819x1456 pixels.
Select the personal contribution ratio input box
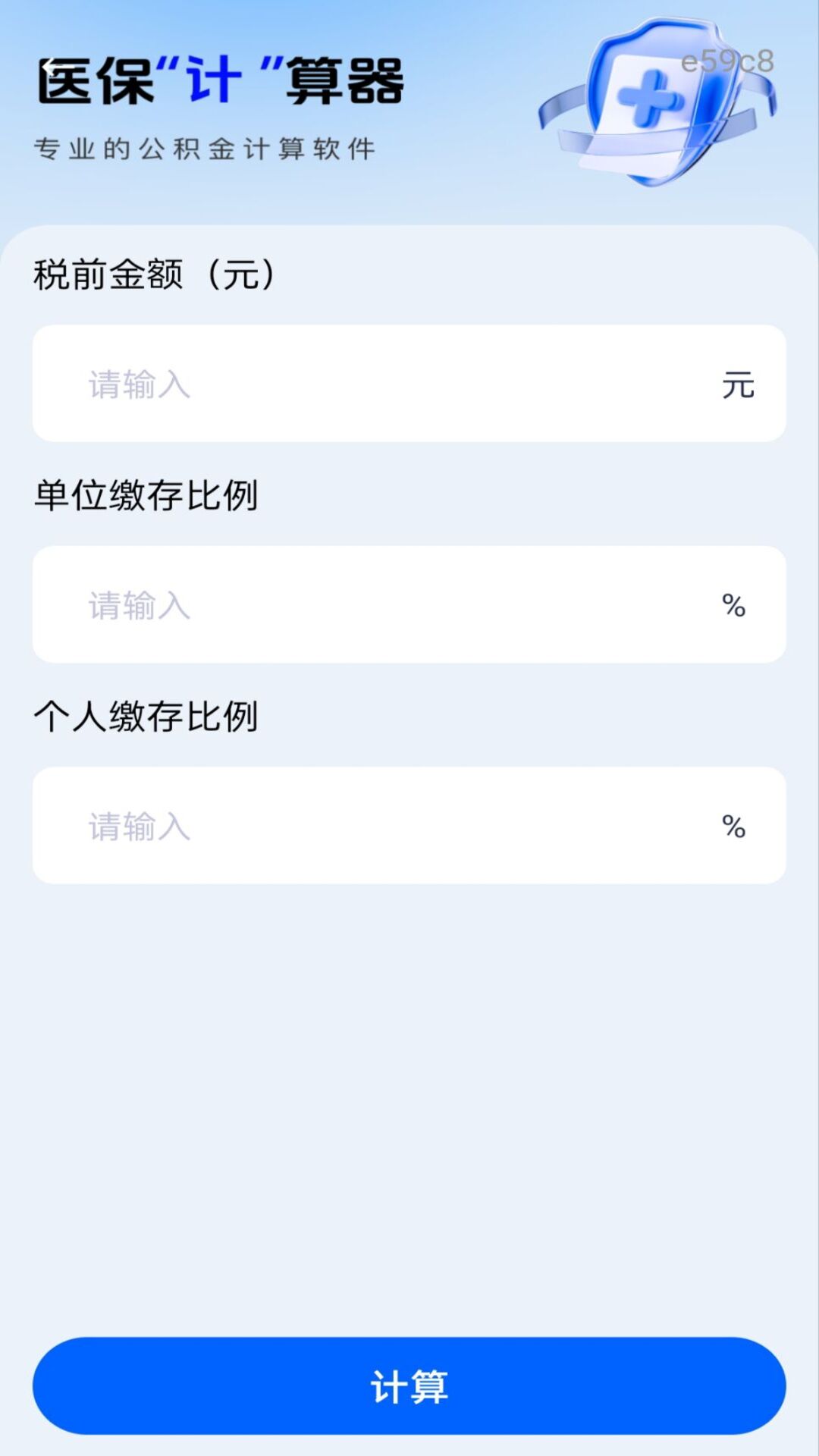pyautogui.click(x=409, y=824)
